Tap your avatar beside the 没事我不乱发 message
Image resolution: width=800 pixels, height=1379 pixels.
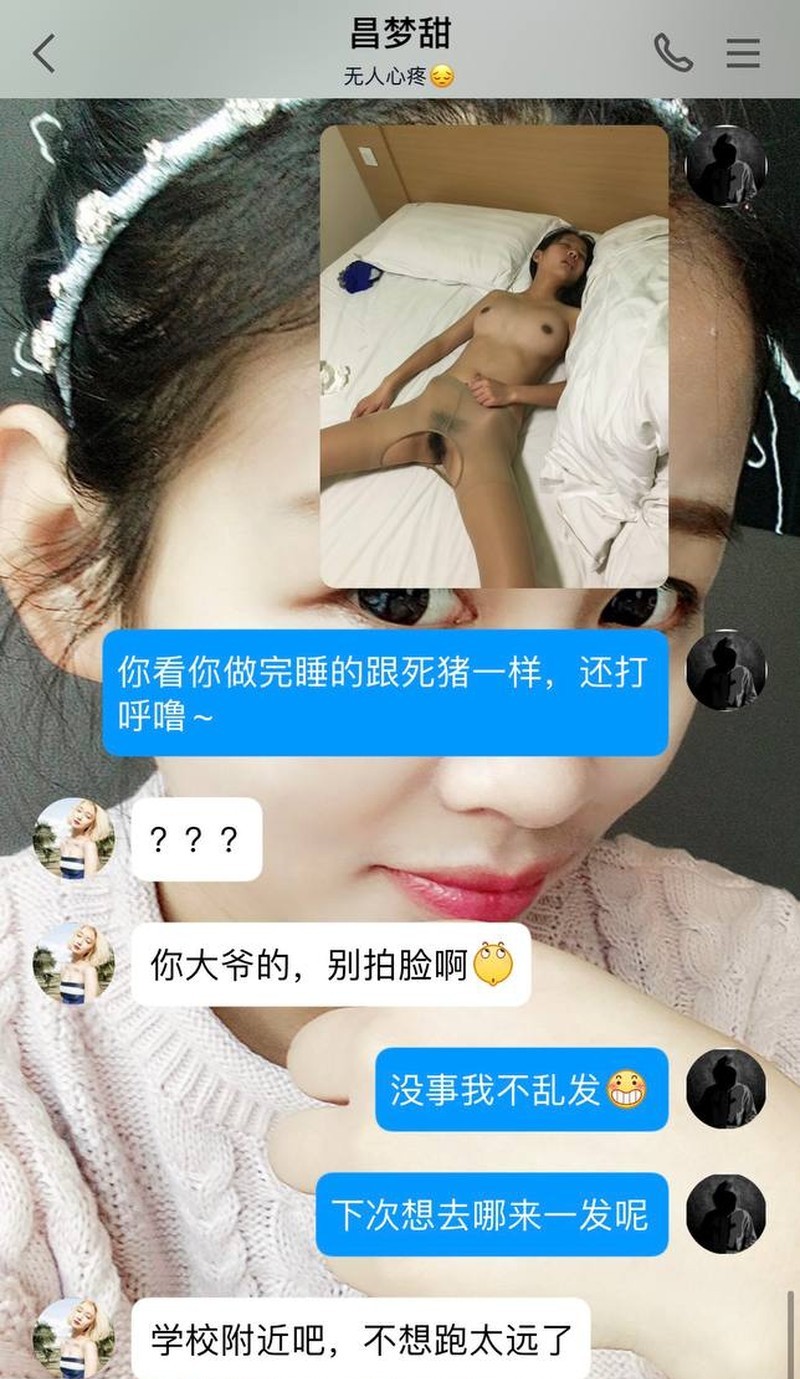click(726, 1089)
